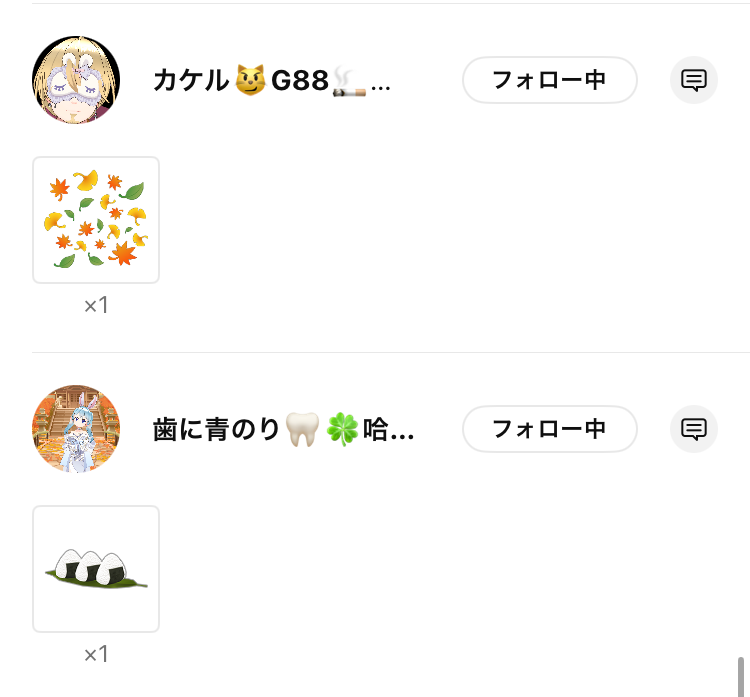Screen dimensions: 750x697
Task: Open the autumn leaves gift tile
Action: (96, 220)
